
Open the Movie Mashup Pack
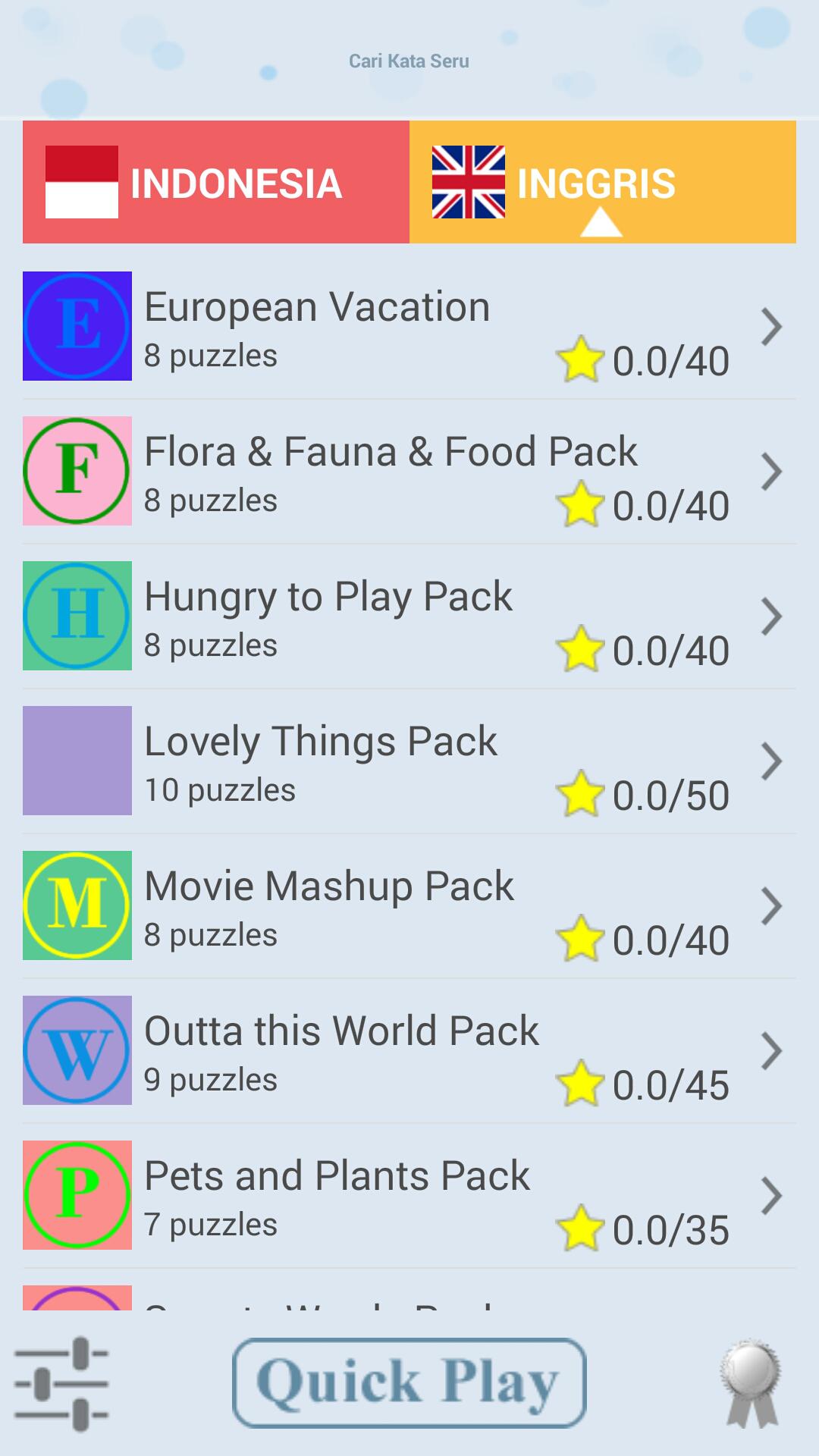coord(409,906)
